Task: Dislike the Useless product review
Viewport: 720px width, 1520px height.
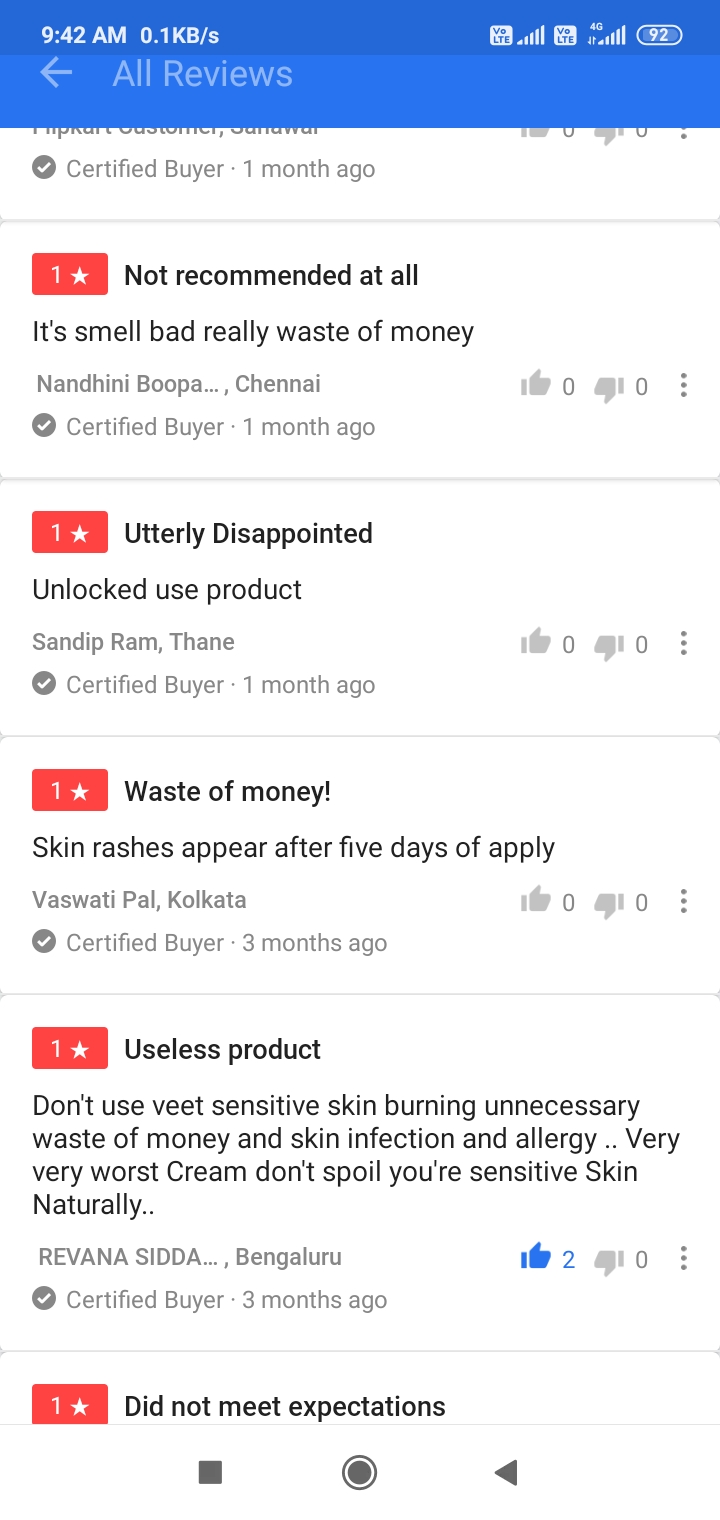Action: [x=609, y=1259]
